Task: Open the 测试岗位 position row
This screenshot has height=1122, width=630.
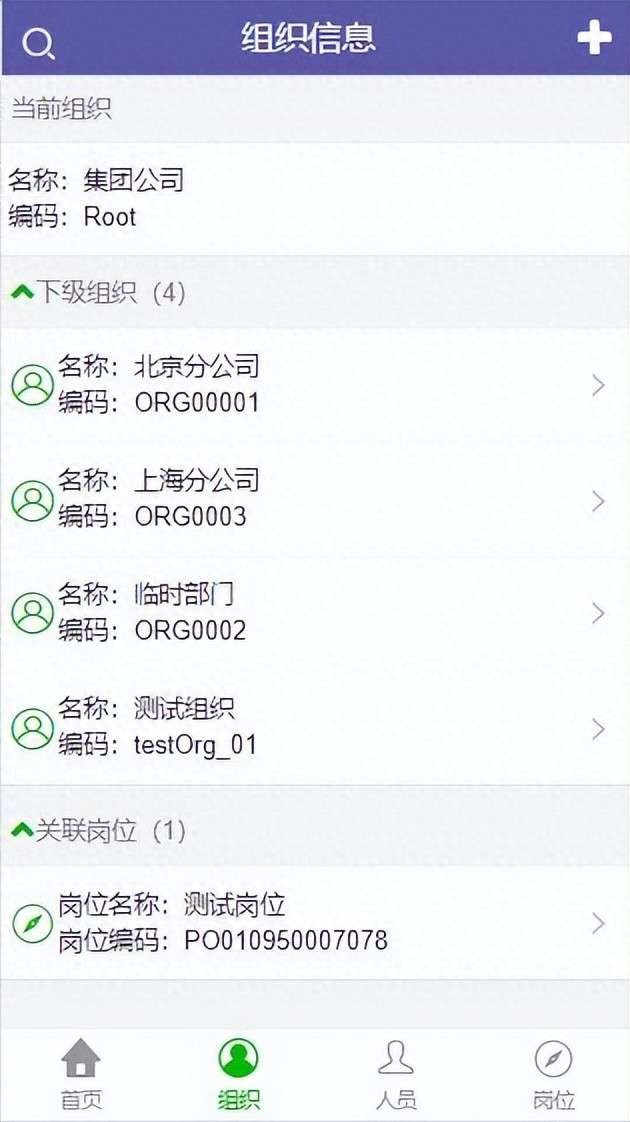Action: point(315,922)
